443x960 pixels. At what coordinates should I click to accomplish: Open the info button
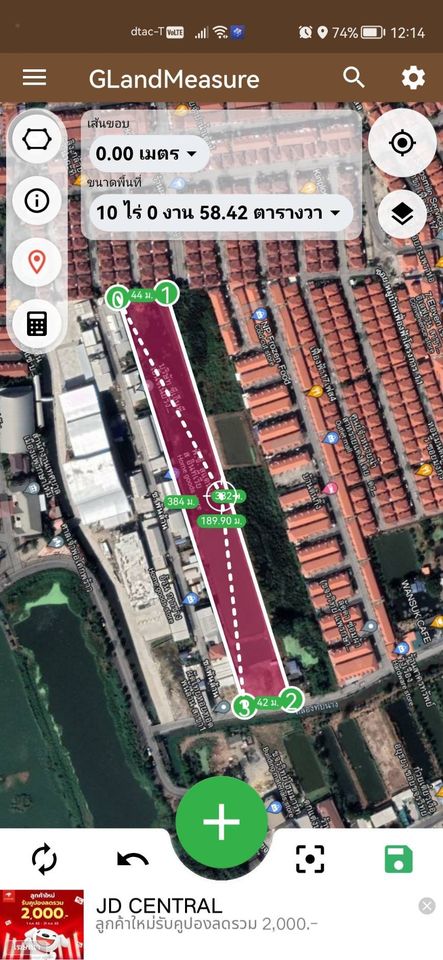click(37, 201)
